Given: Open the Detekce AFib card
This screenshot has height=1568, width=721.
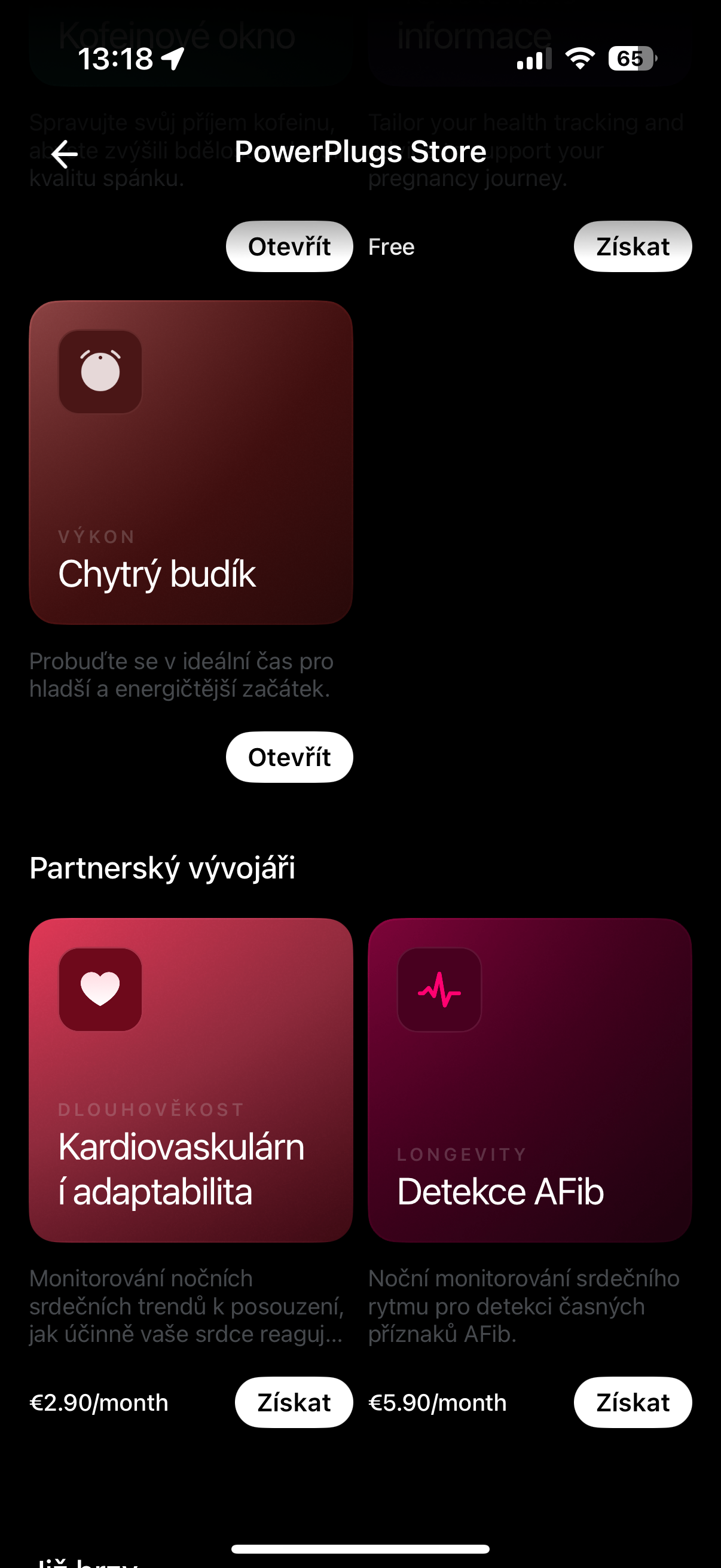Looking at the screenshot, I should coord(529,1080).
